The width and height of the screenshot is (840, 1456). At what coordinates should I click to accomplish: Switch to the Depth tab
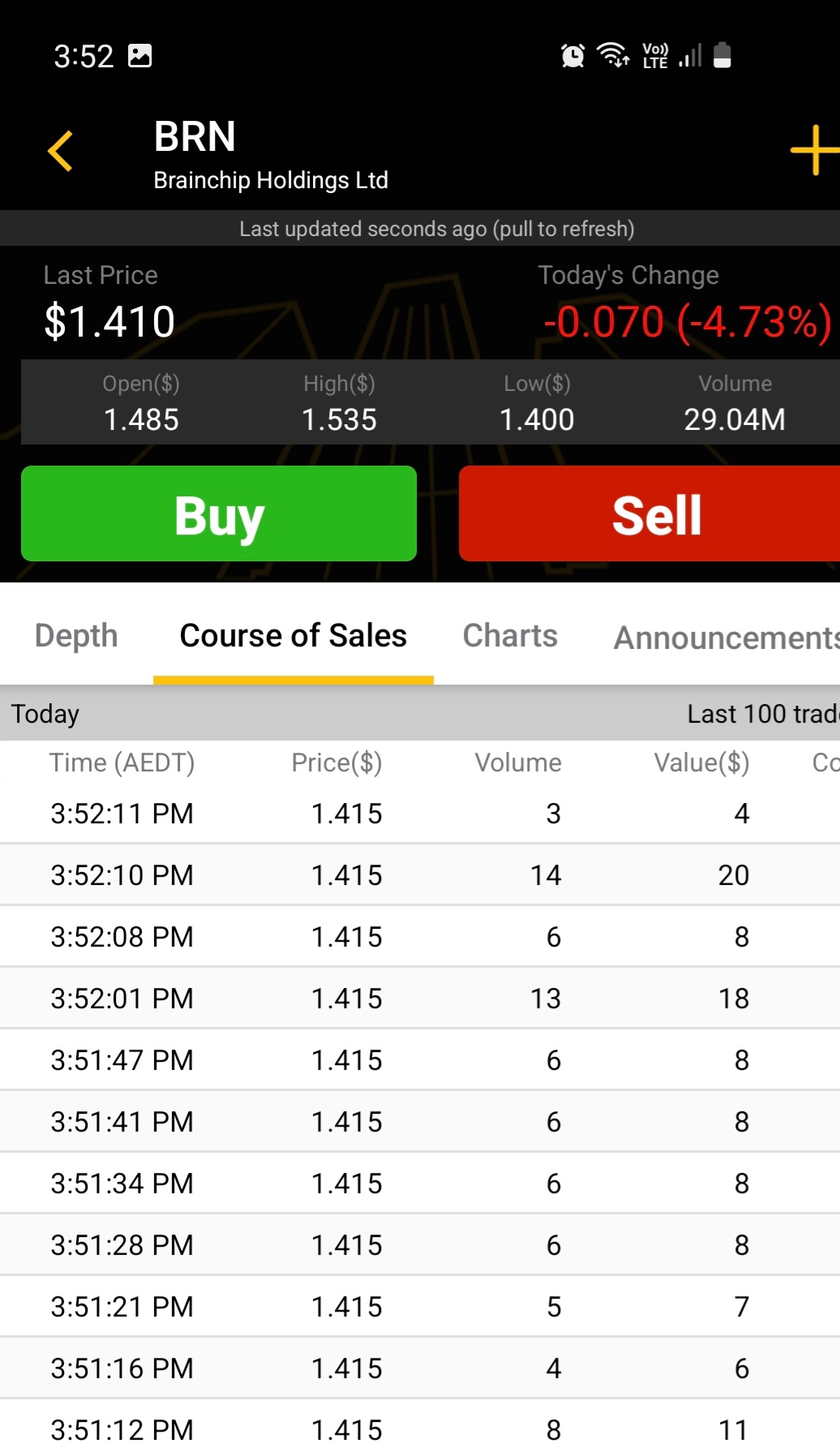[76, 636]
